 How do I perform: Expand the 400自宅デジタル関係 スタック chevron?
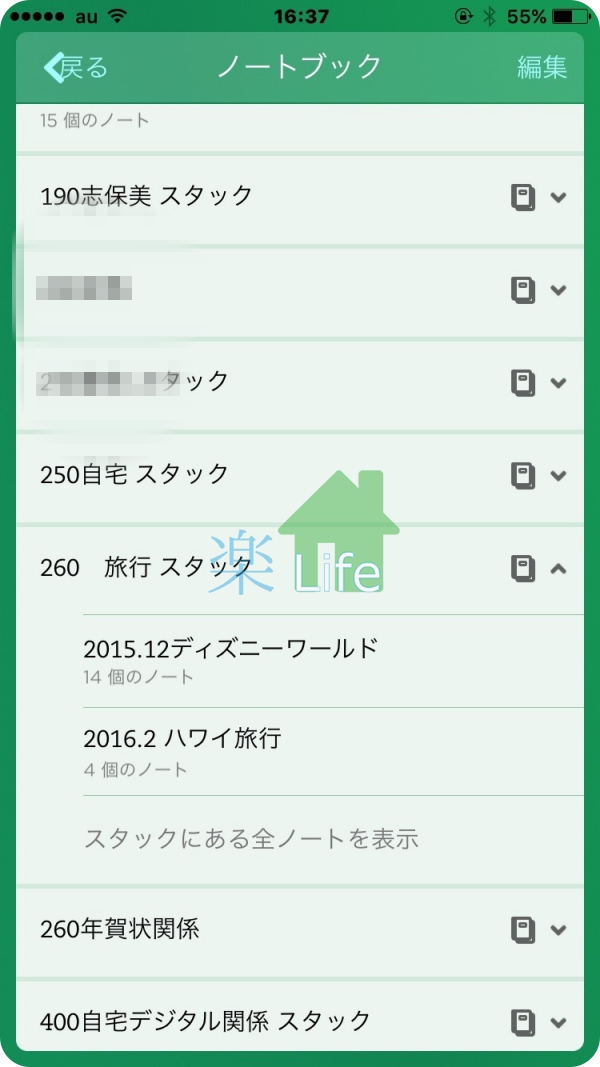pyautogui.click(x=558, y=1021)
